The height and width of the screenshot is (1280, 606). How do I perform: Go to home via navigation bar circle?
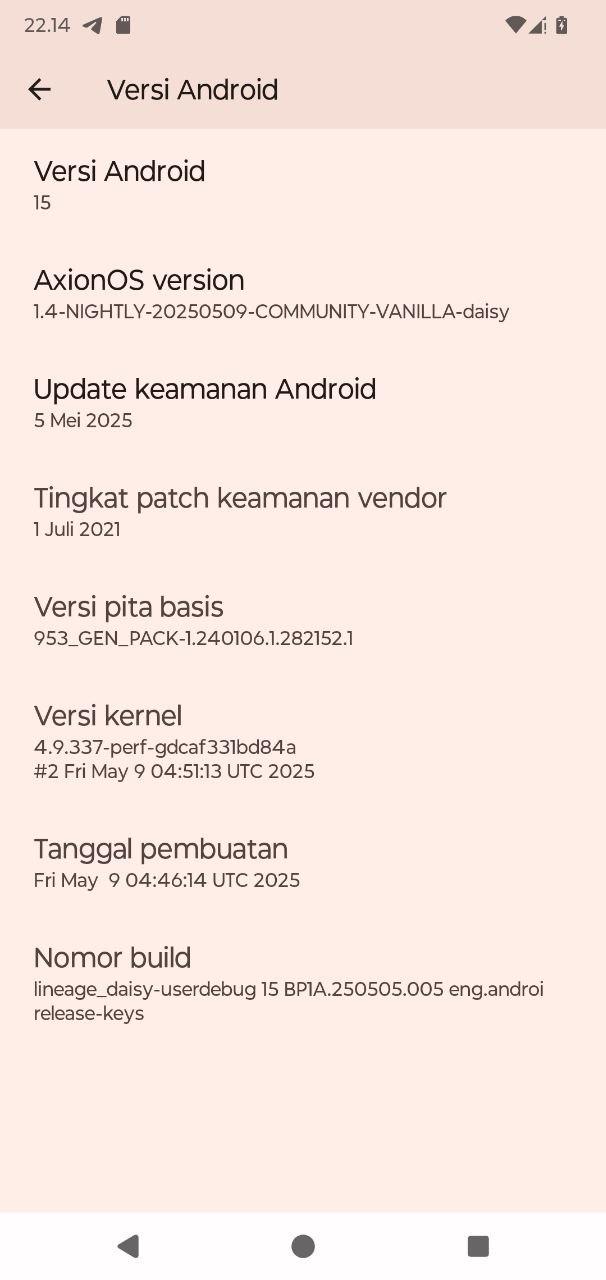[303, 1246]
